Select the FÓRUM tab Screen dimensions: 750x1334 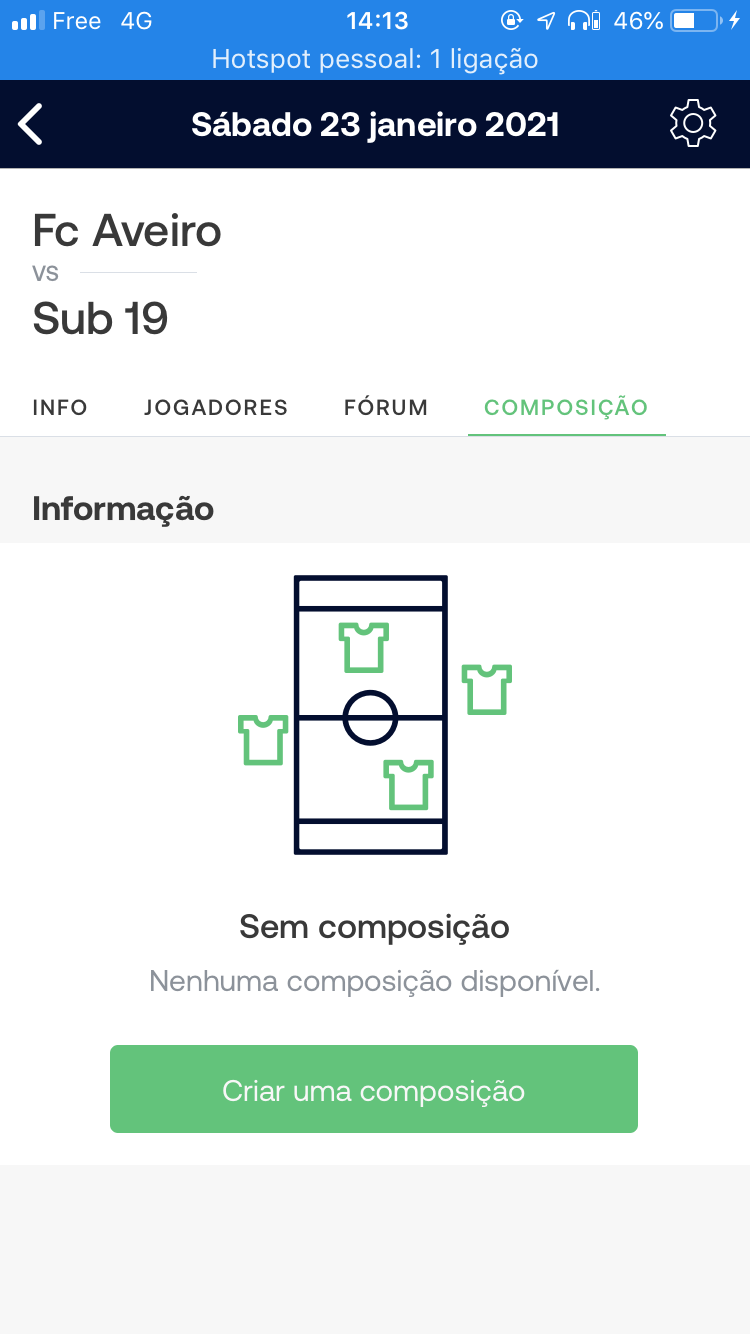tap(386, 407)
